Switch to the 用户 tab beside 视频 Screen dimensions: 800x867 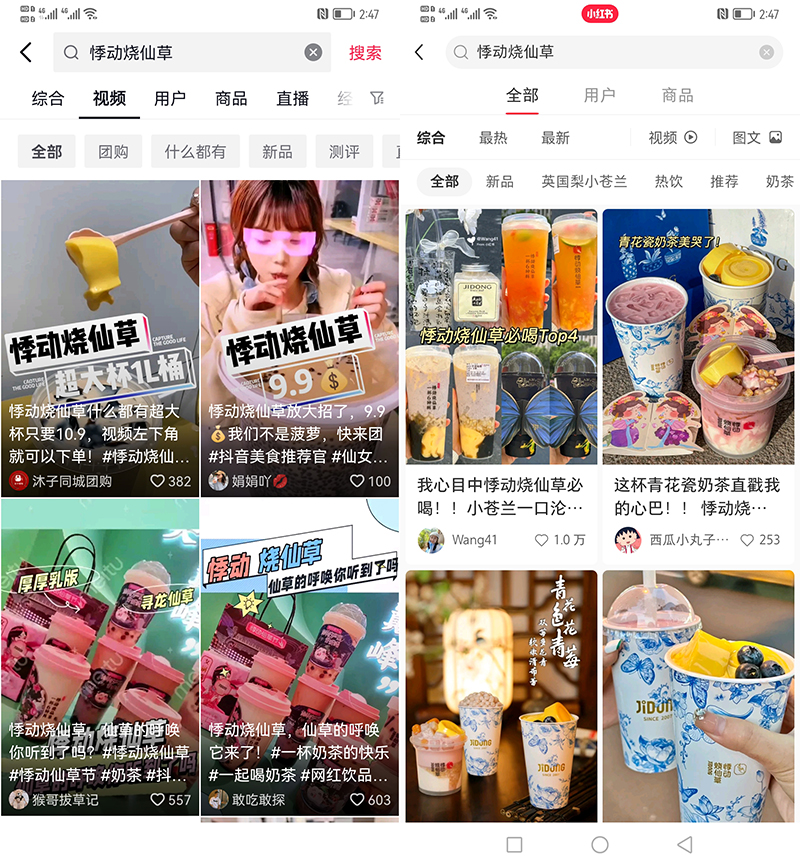170,98
